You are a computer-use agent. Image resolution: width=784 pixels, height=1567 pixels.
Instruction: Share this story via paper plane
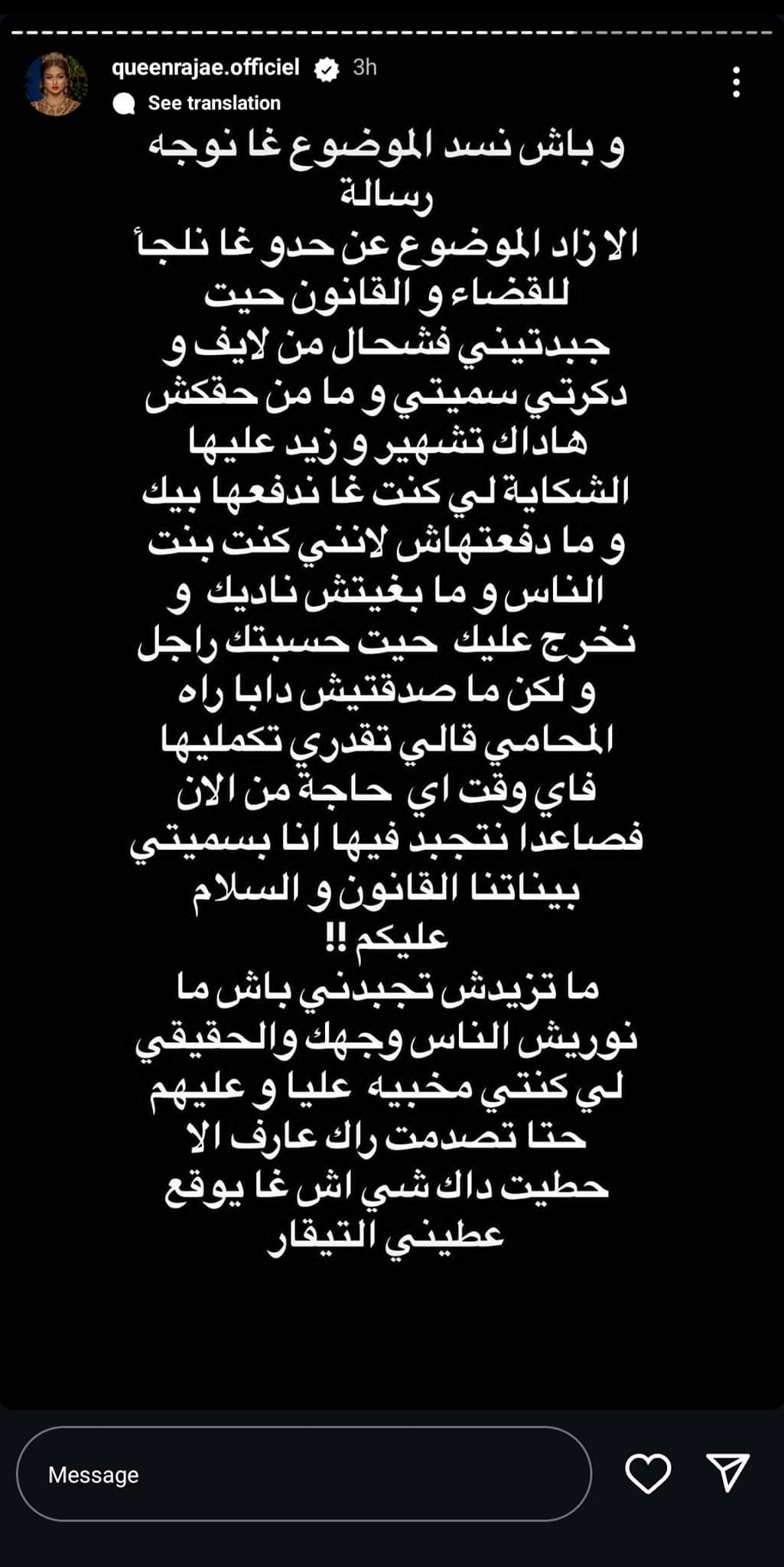pyautogui.click(x=727, y=1473)
